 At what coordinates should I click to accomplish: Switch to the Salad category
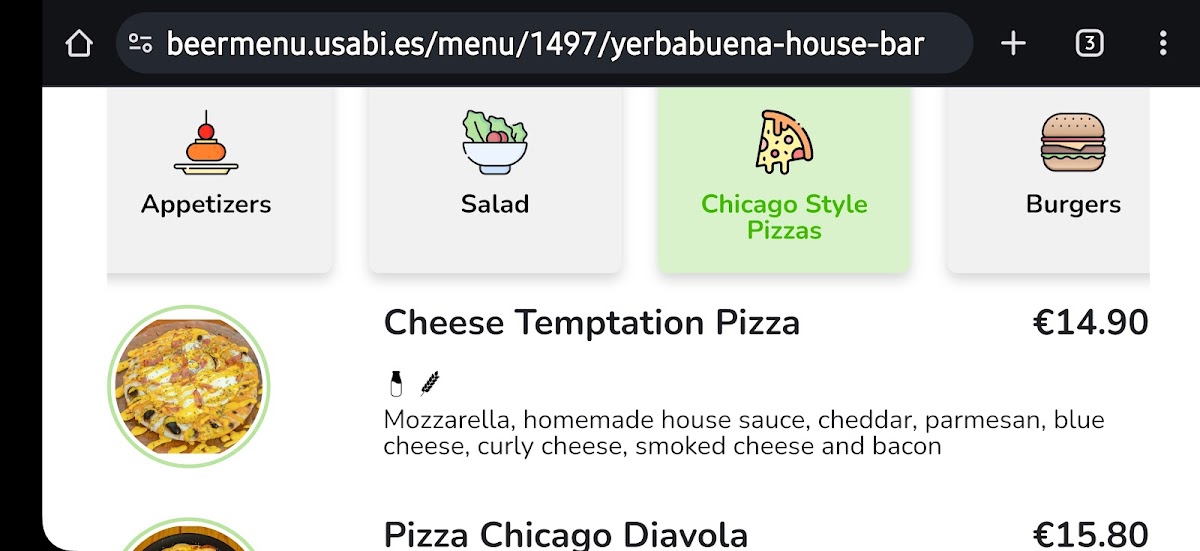coord(495,180)
